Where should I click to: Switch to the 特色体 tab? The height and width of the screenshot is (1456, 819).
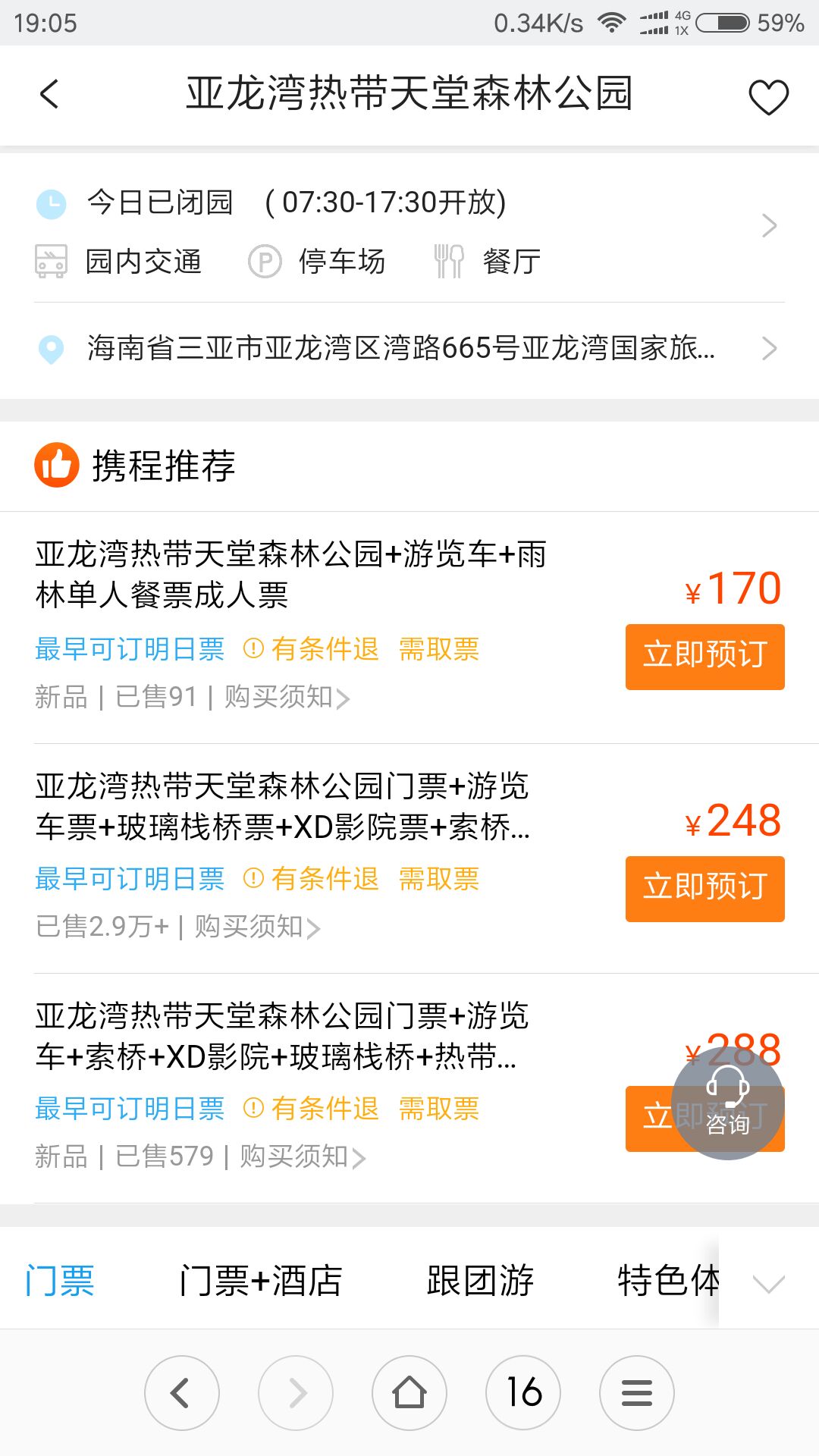click(x=668, y=1281)
